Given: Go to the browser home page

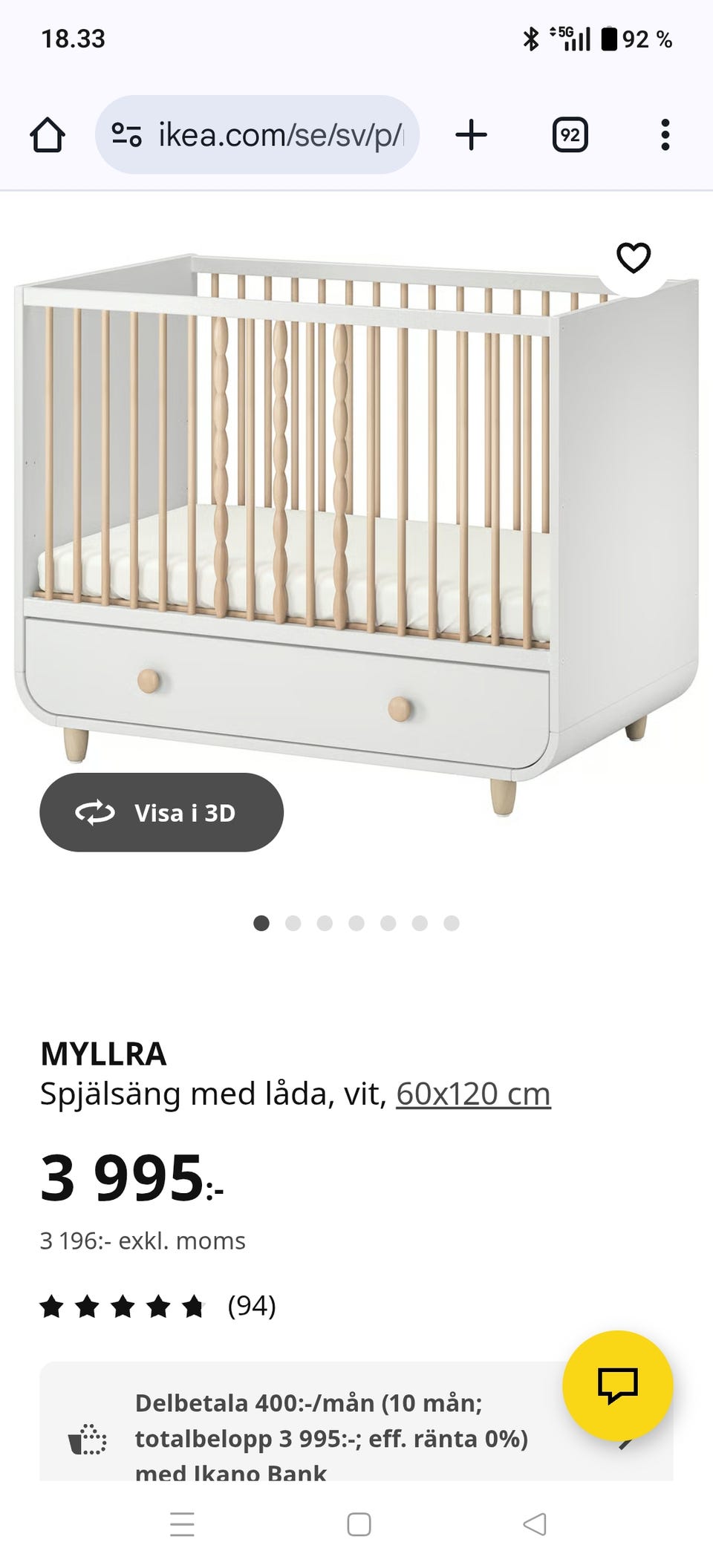Looking at the screenshot, I should [48, 135].
